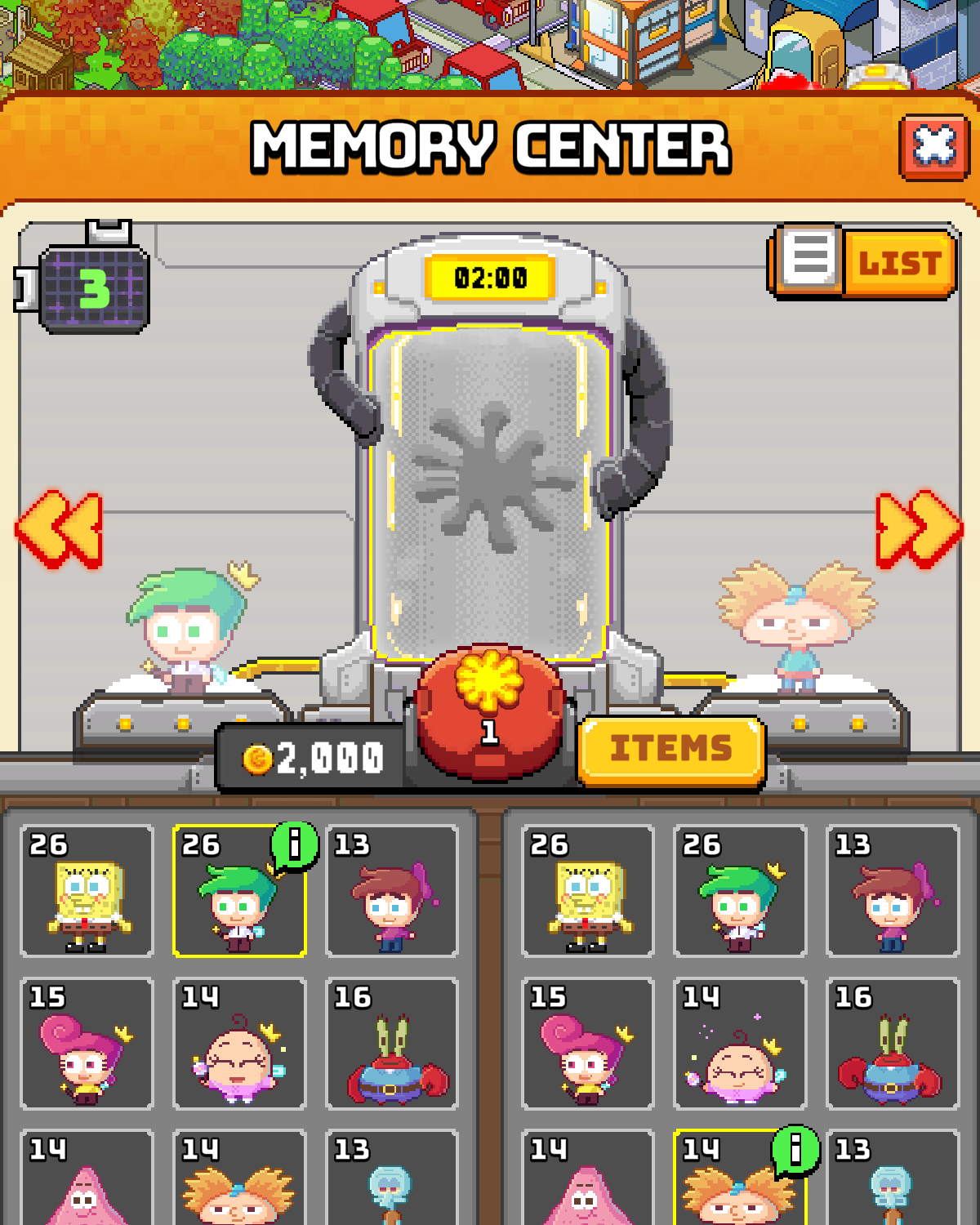980x1225 pixels.
Task: Pick Cosmo level 26 in right grid
Action: click(x=740, y=892)
